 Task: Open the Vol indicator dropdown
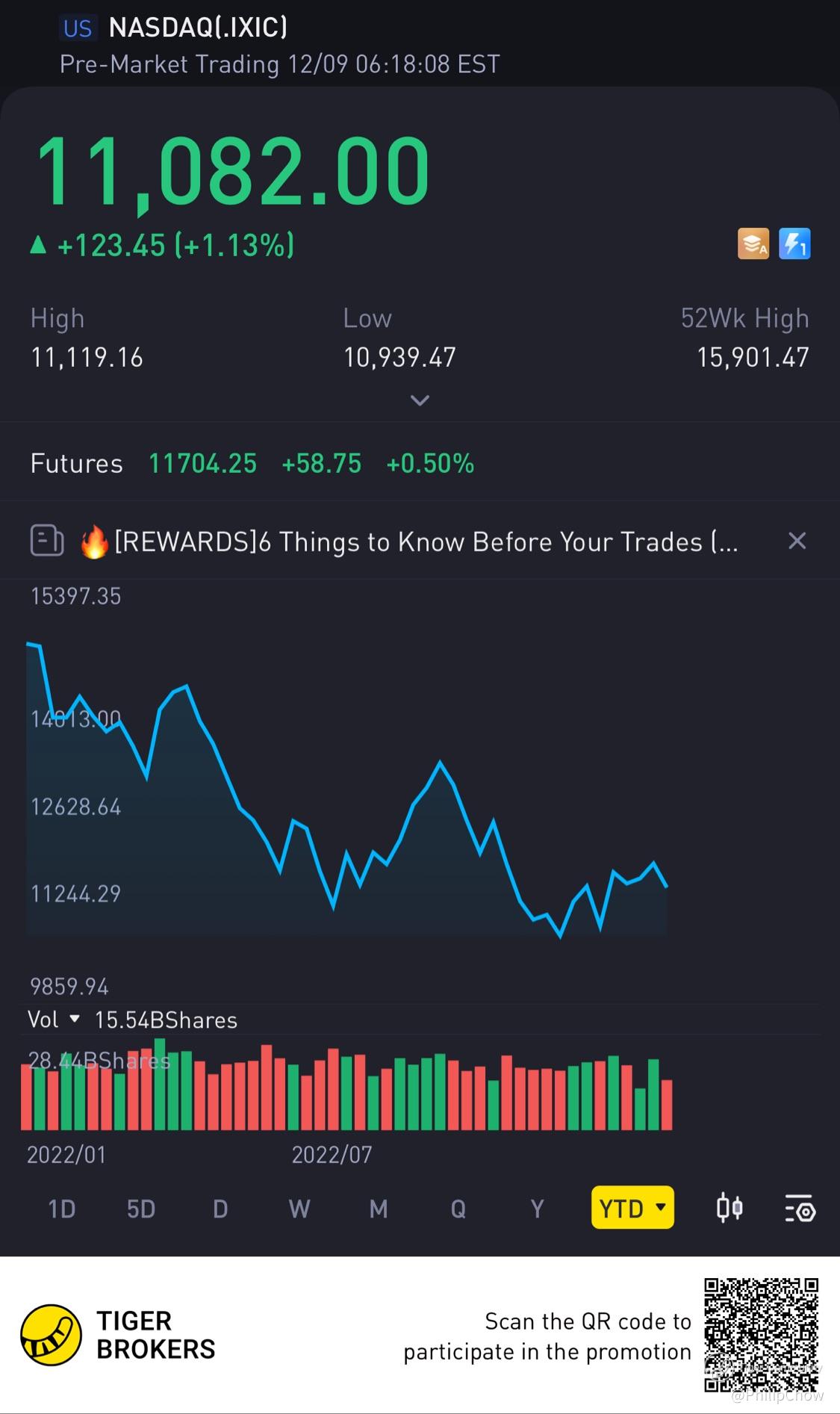(x=54, y=1020)
